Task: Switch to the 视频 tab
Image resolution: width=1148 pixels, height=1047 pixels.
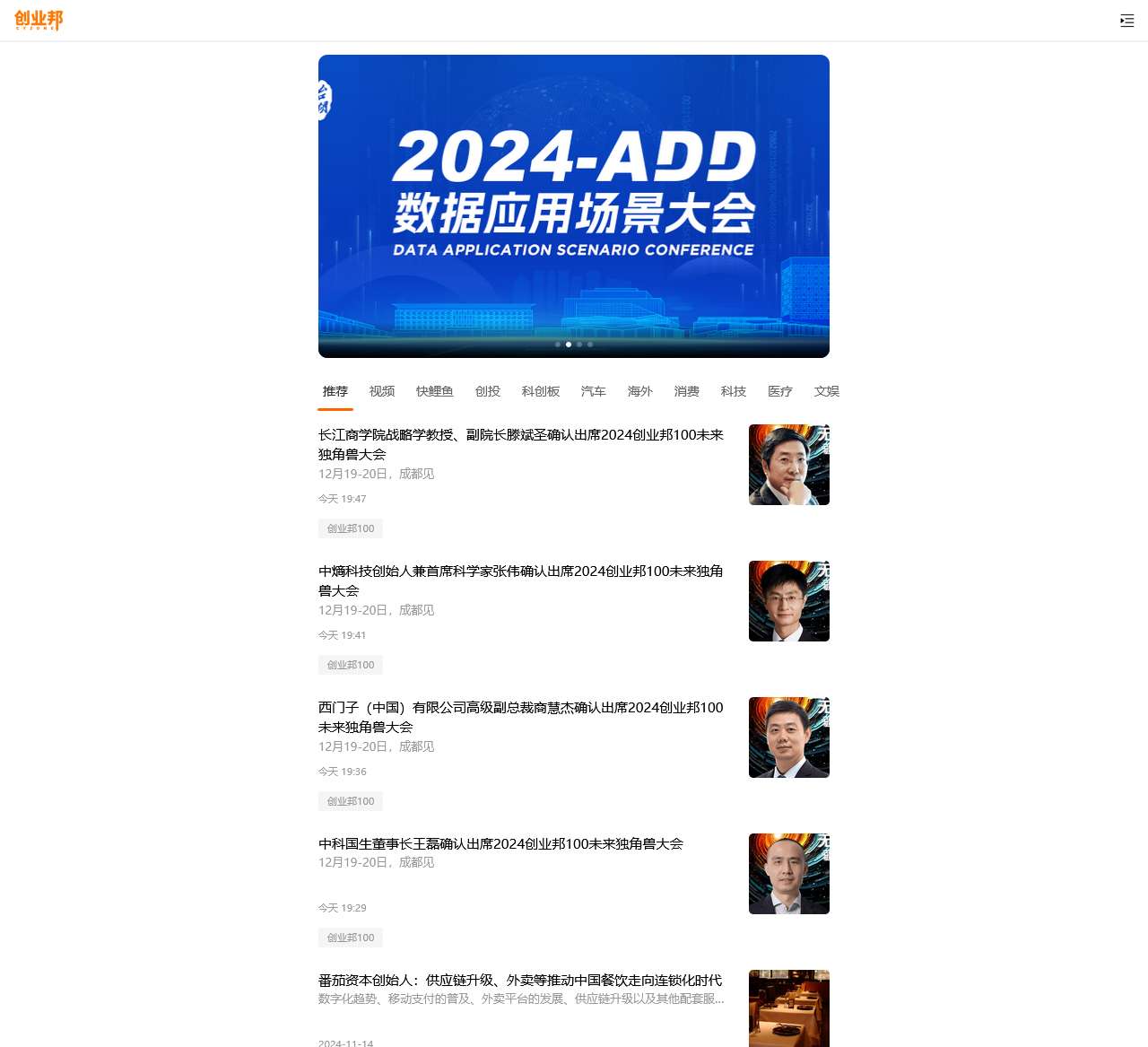Action: click(x=382, y=391)
